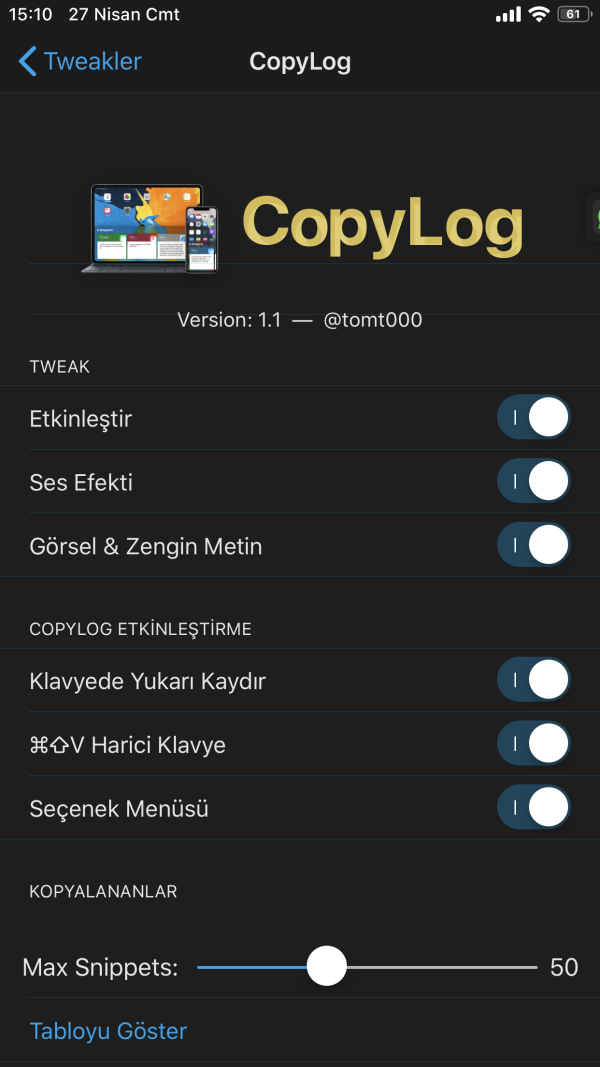Open Tabloyu Göster link

click(x=108, y=1031)
